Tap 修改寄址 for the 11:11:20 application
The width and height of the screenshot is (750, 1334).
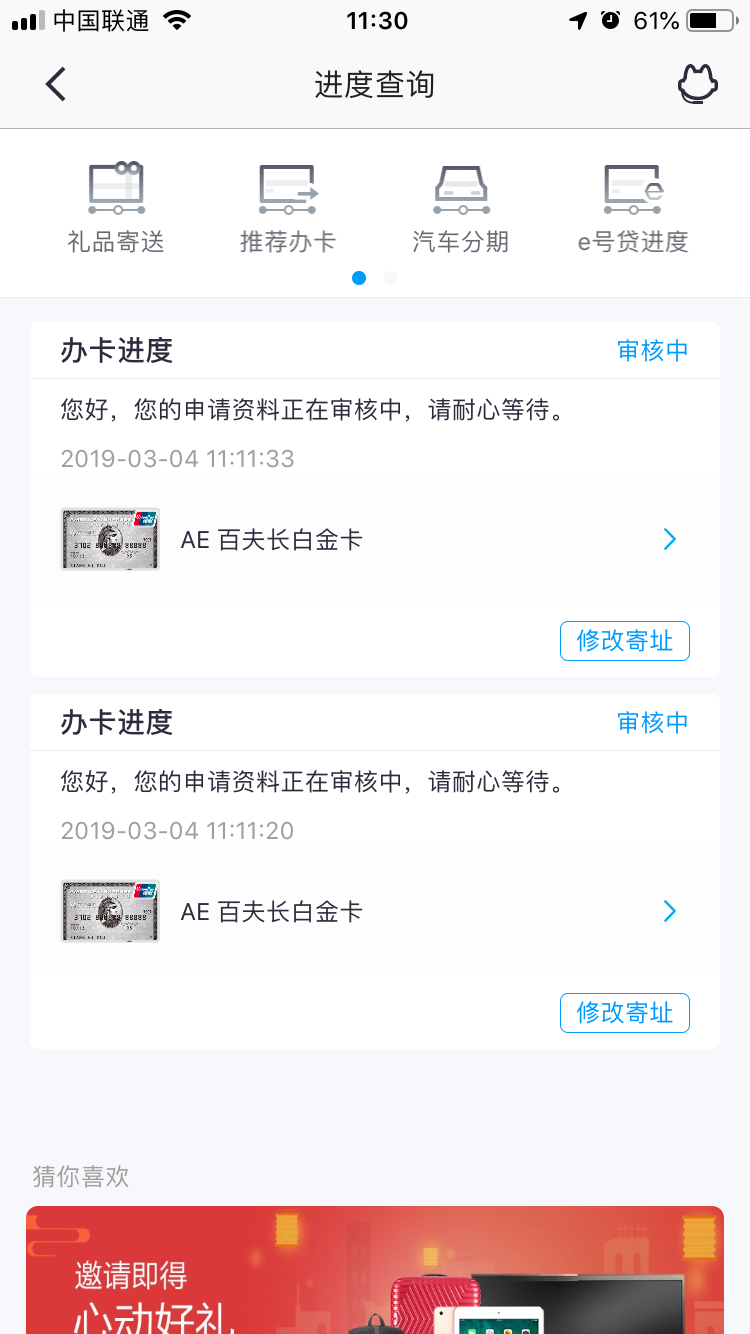(625, 1013)
